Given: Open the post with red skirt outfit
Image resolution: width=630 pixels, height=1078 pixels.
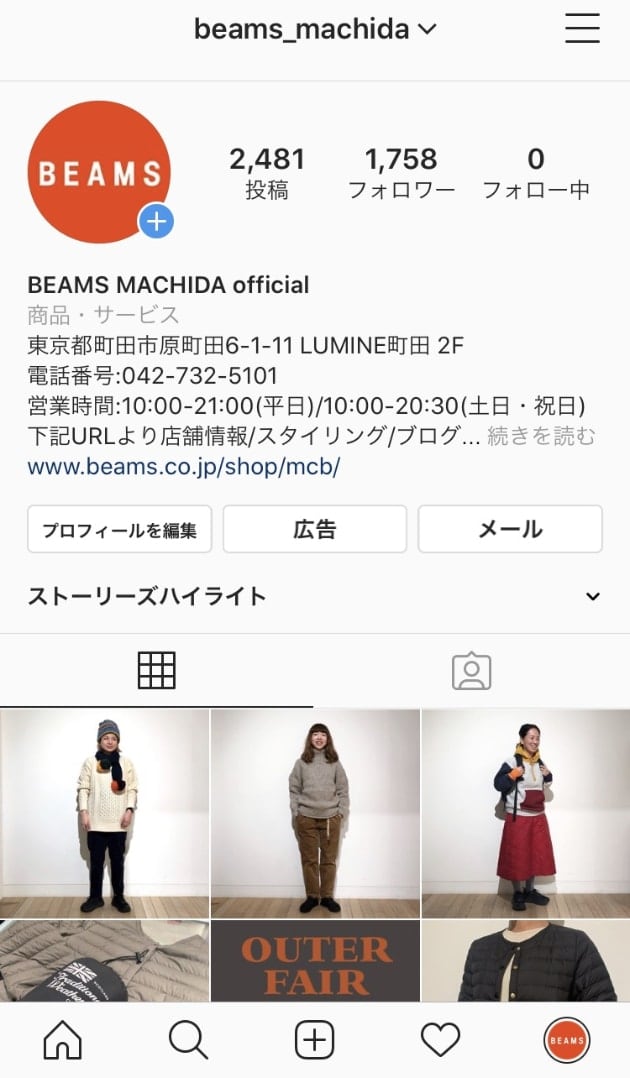Looking at the screenshot, I should point(525,813).
